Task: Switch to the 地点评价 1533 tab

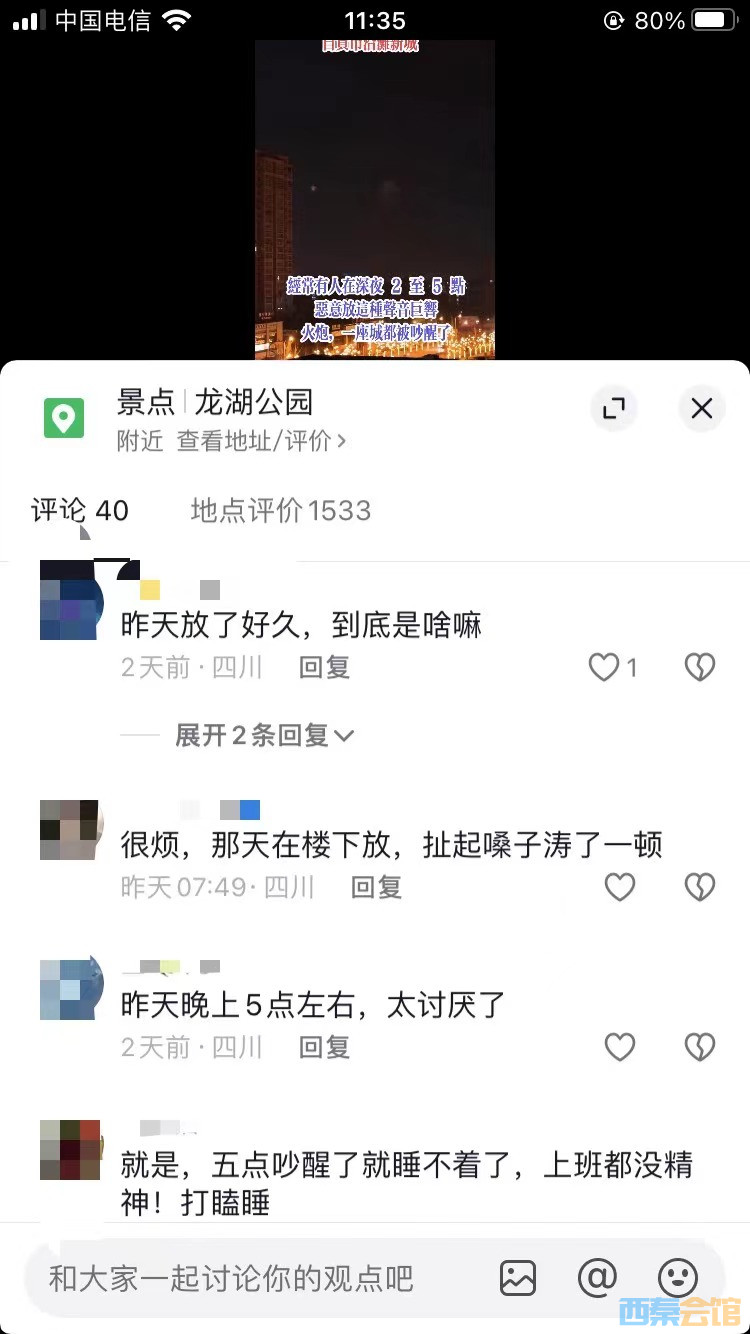Action: pyautogui.click(x=280, y=510)
